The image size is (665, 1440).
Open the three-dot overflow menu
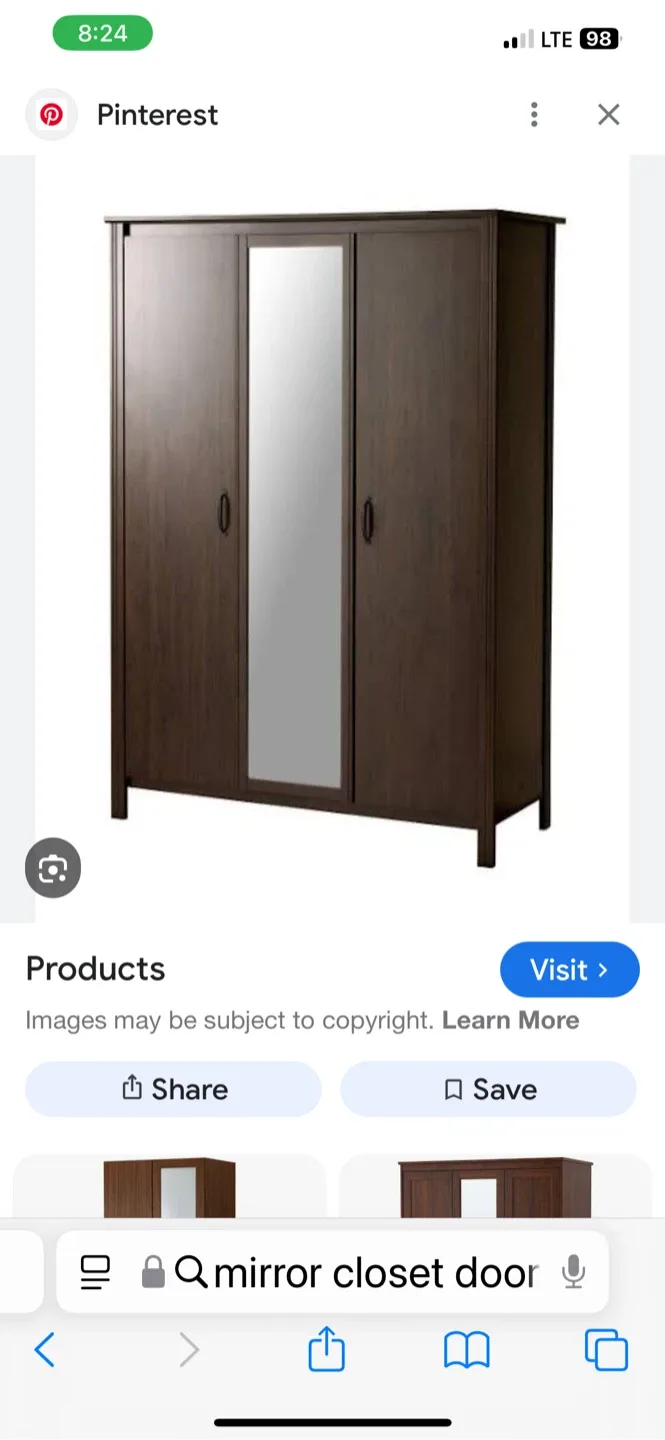tap(534, 115)
